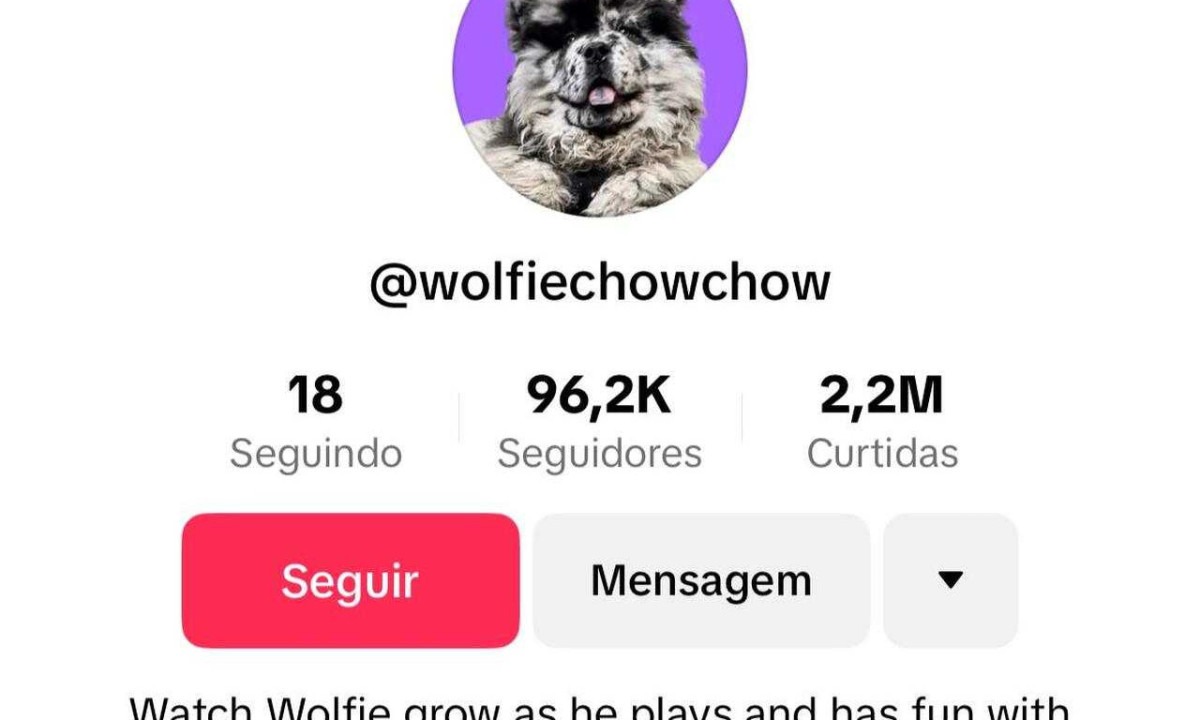Viewport: 1200px width, 720px height.
Task: Expand the suggested accounts dropdown arrow
Action: point(950,581)
